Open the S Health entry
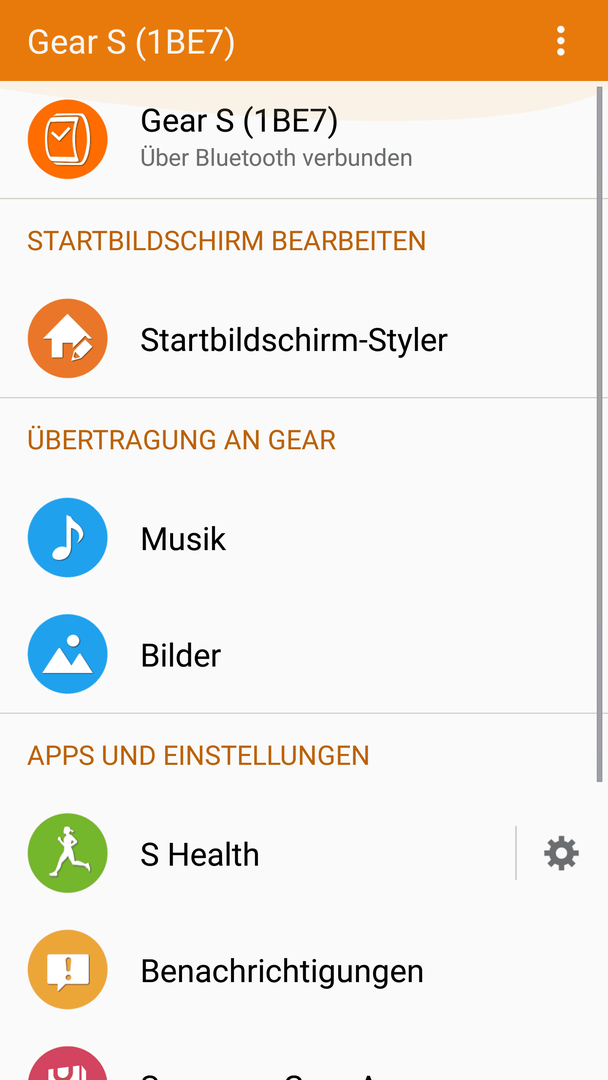The width and height of the screenshot is (608, 1080). pos(258,854)
